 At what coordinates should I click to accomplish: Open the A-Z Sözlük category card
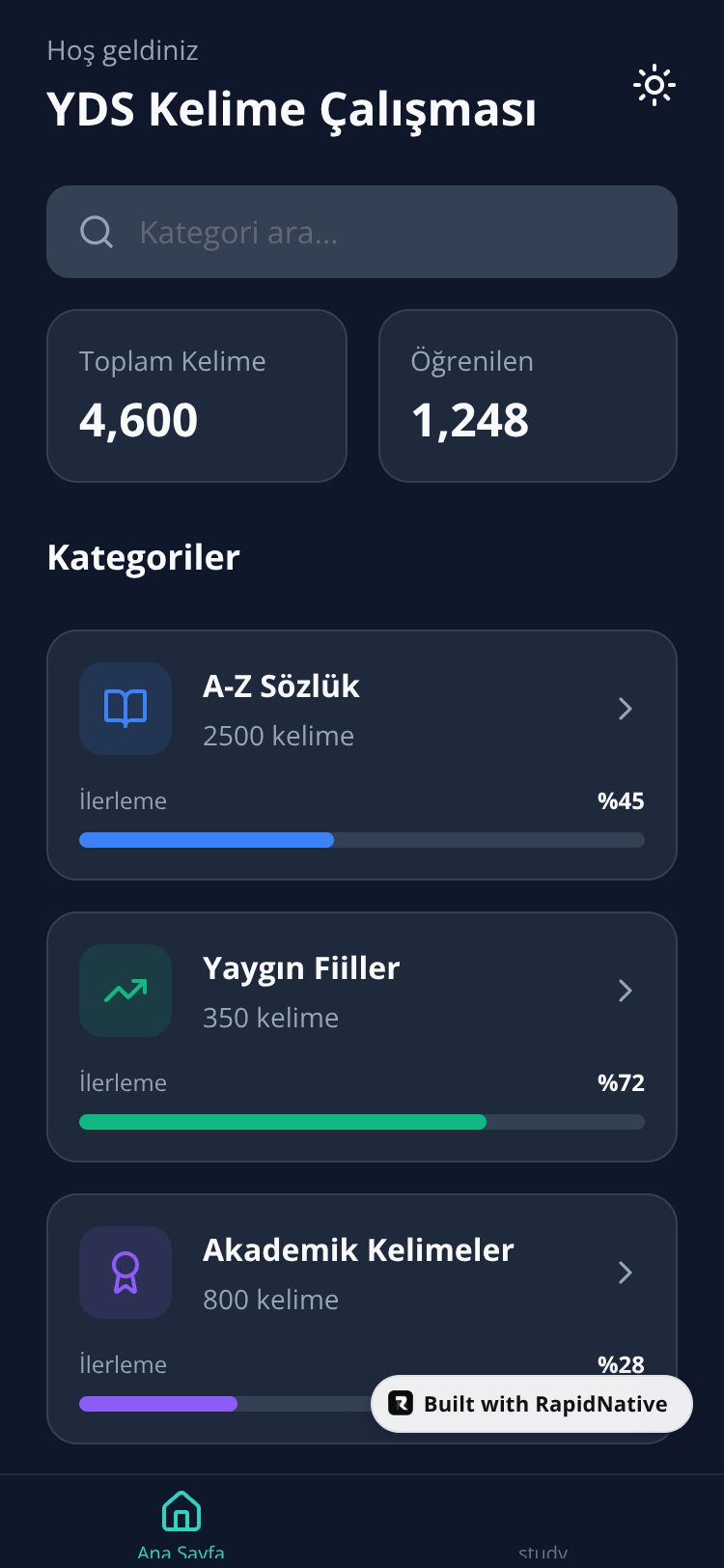(361, 734)
